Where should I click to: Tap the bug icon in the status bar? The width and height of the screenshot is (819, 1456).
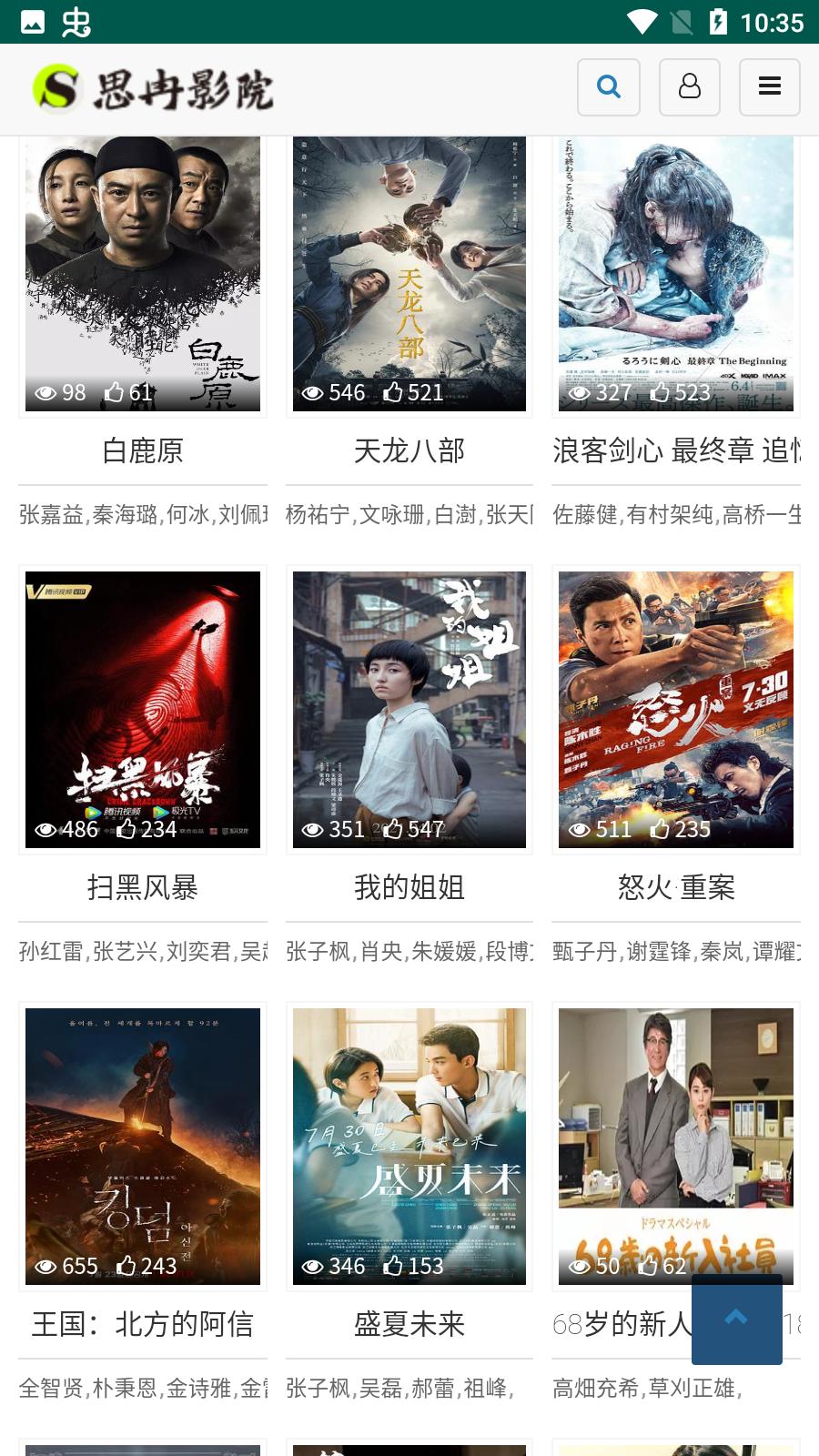click(77, 22)
